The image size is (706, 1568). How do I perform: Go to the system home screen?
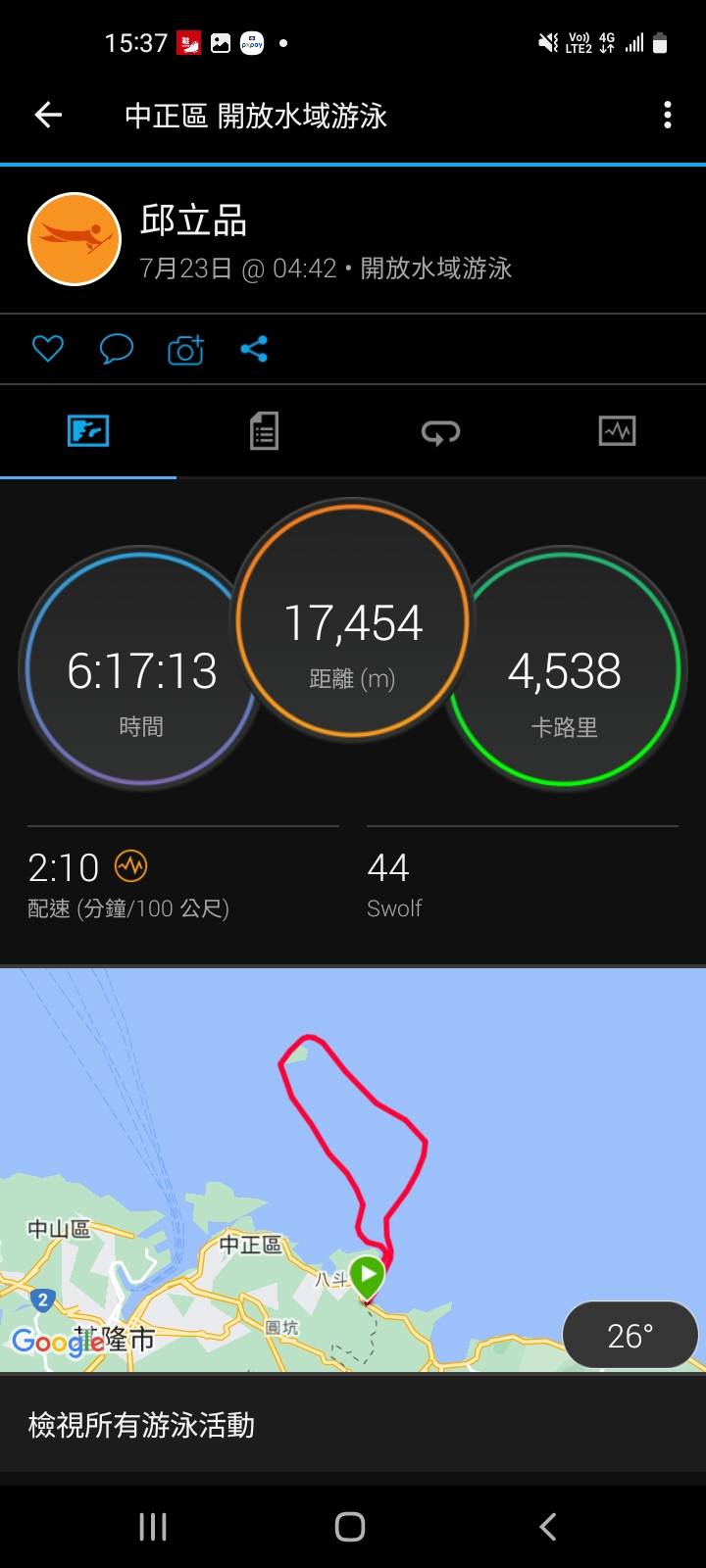pos(350,1526)
